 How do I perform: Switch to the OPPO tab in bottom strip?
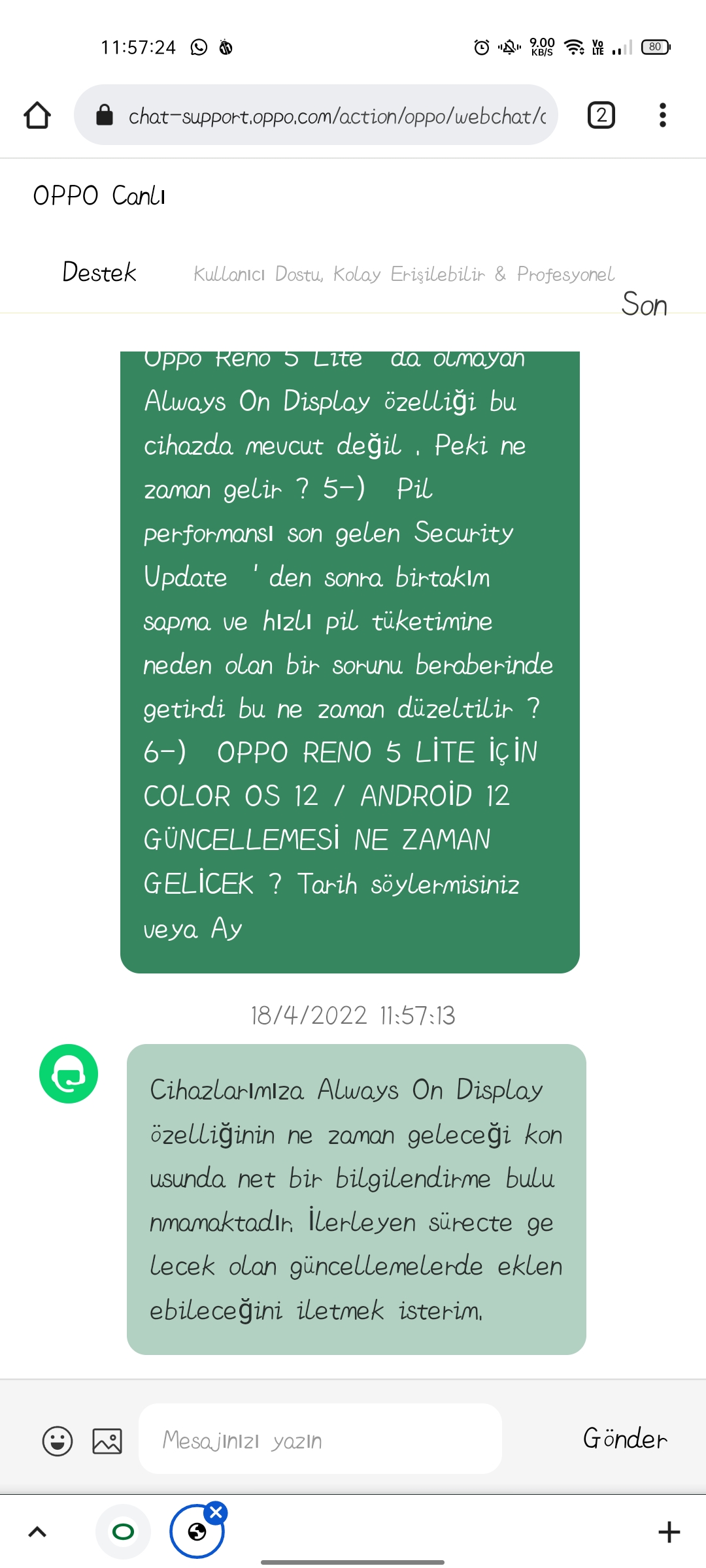click(124, 1531)
